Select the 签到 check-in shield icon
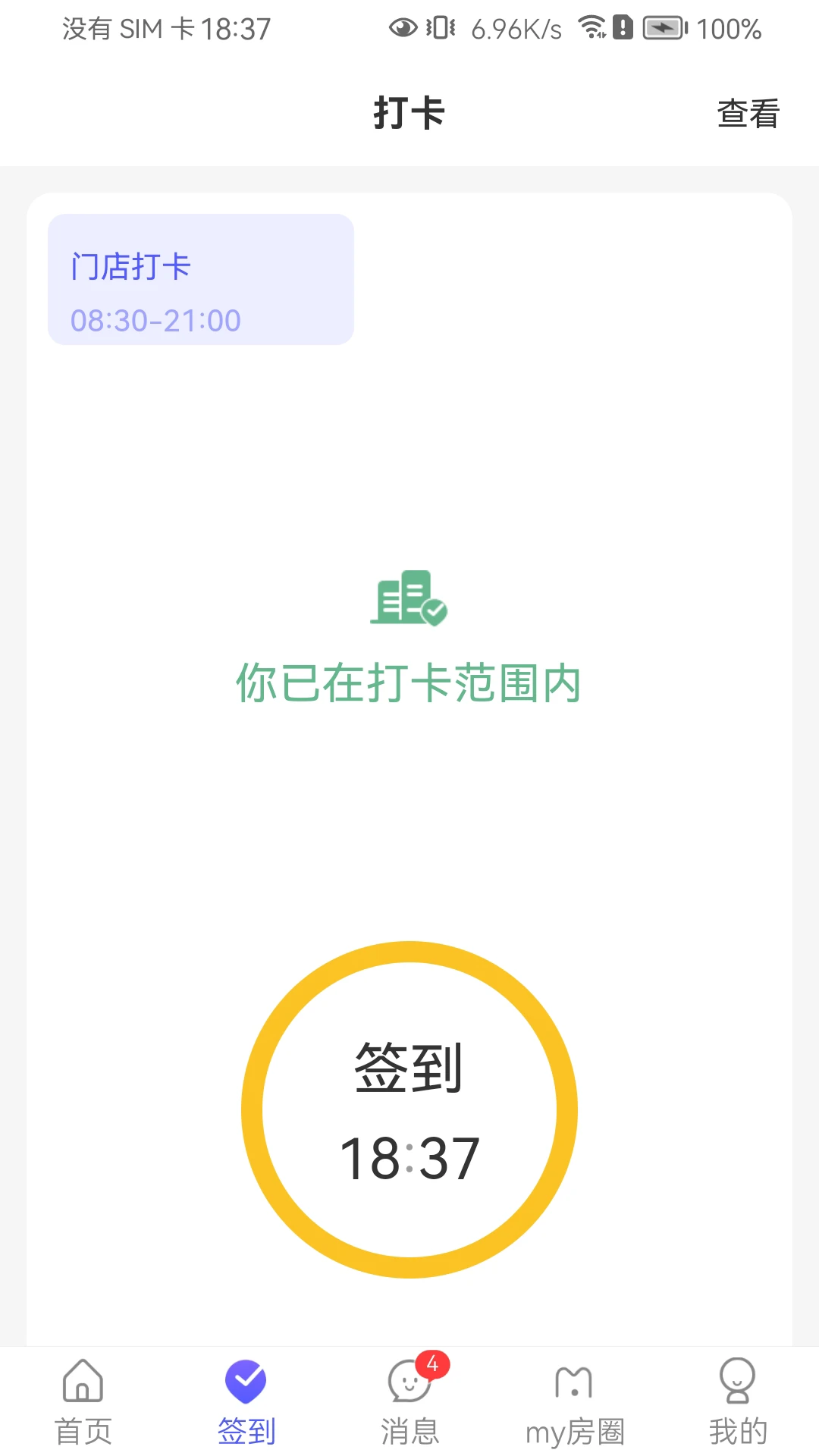 [x=245, y=1382]
